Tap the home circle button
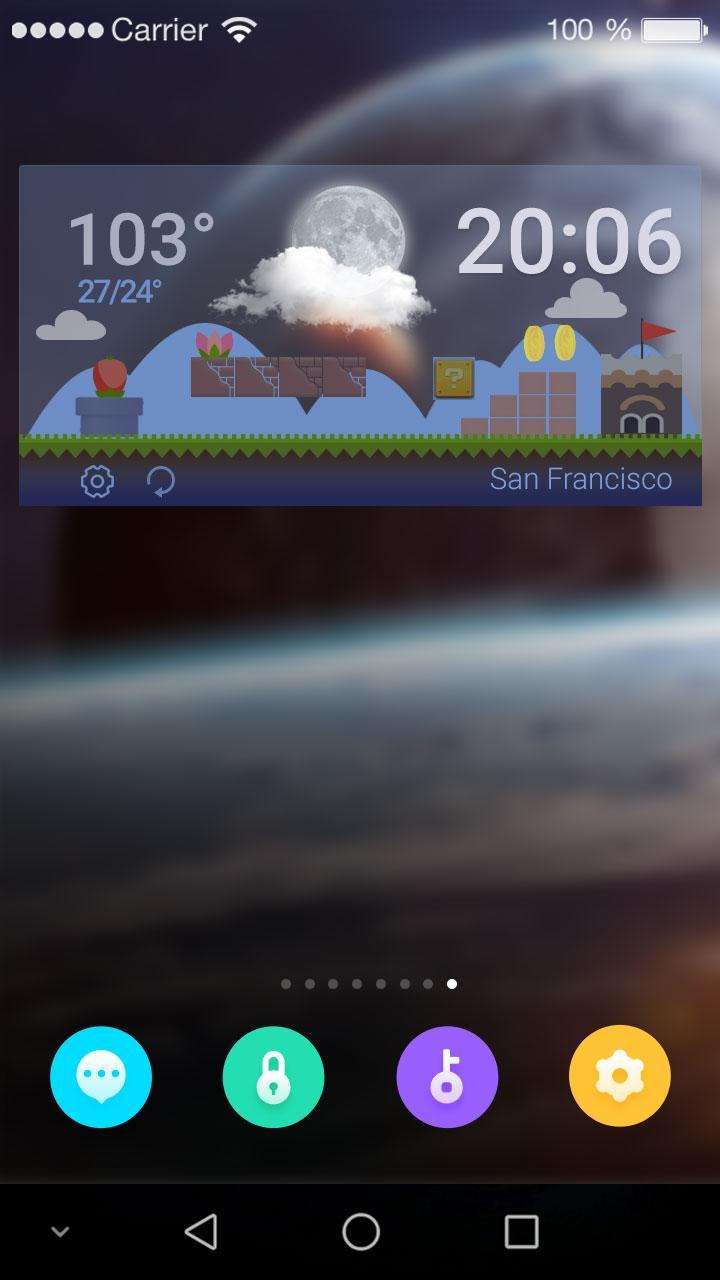The width and height of the screenshot is (720, 1280). (x=361, y=1231)
